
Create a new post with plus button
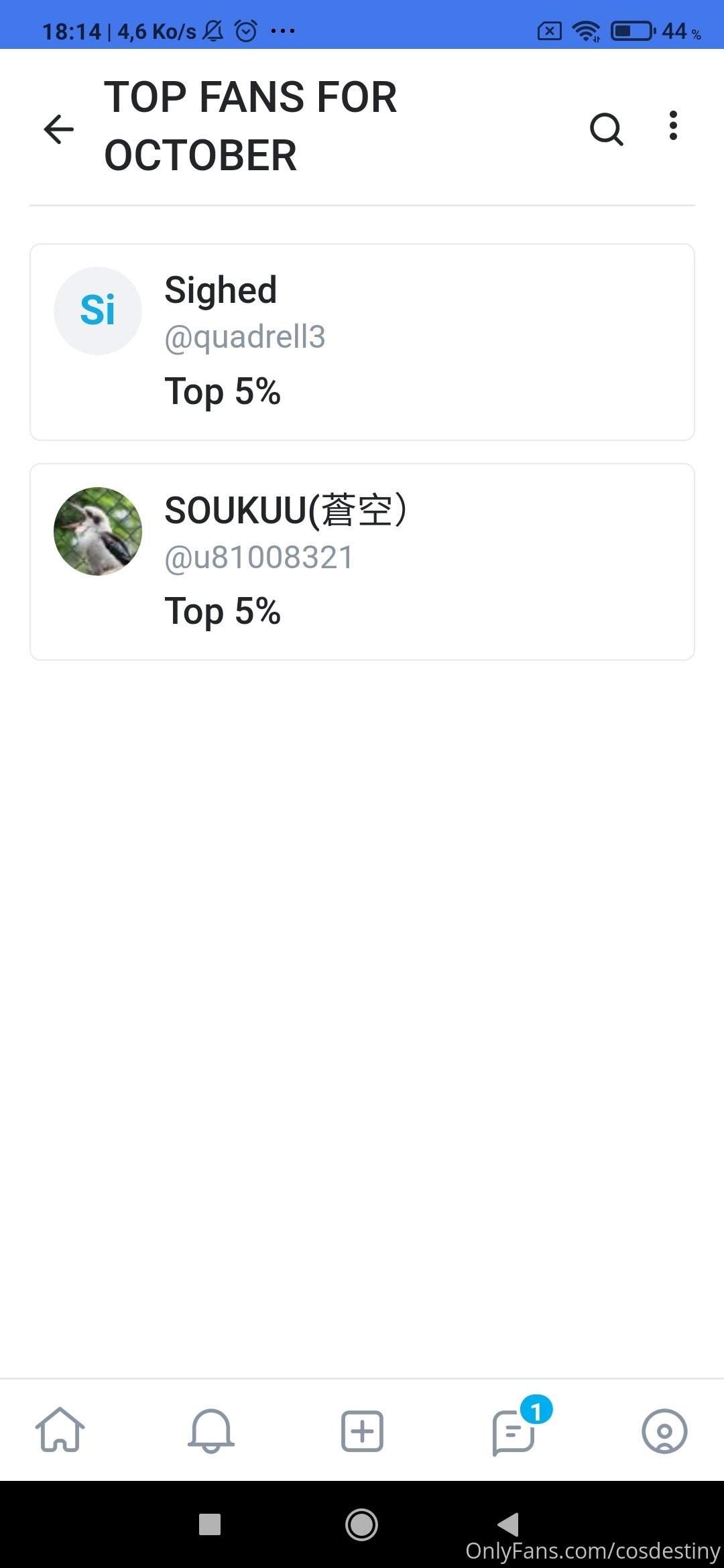click(362, 1431)
